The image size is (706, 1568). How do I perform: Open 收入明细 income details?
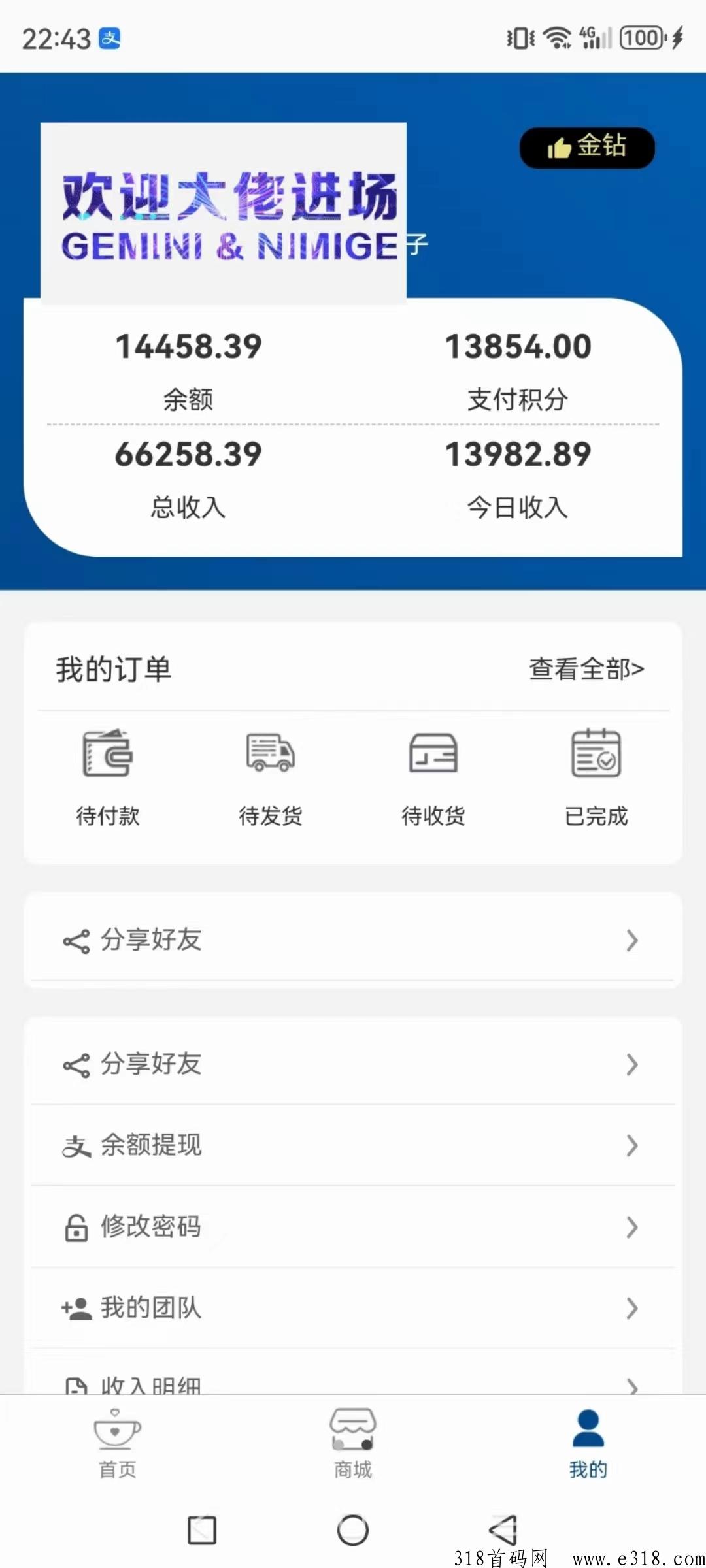tap(353, 1382)
